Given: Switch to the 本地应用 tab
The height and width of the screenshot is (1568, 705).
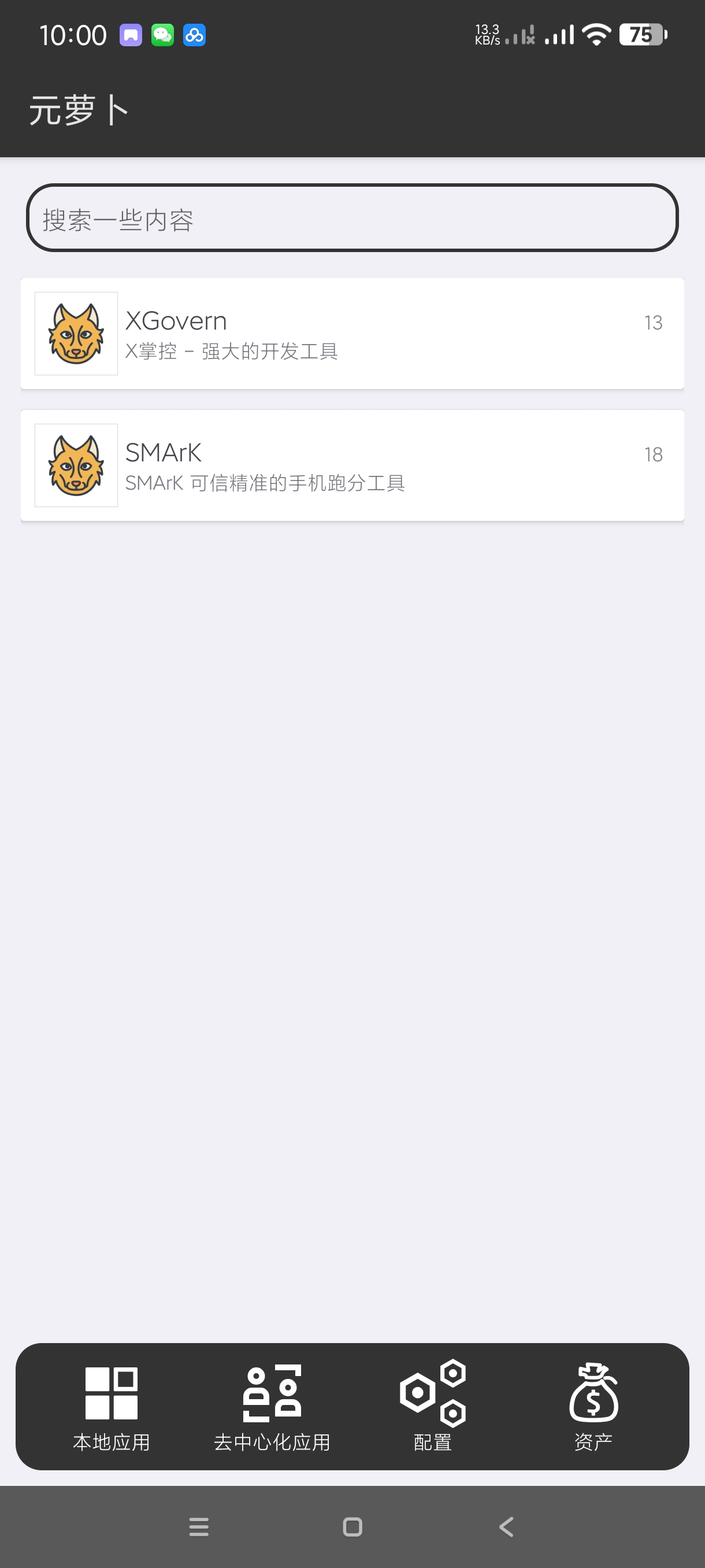Looking at the screenshot, I should click(112, 1406).
